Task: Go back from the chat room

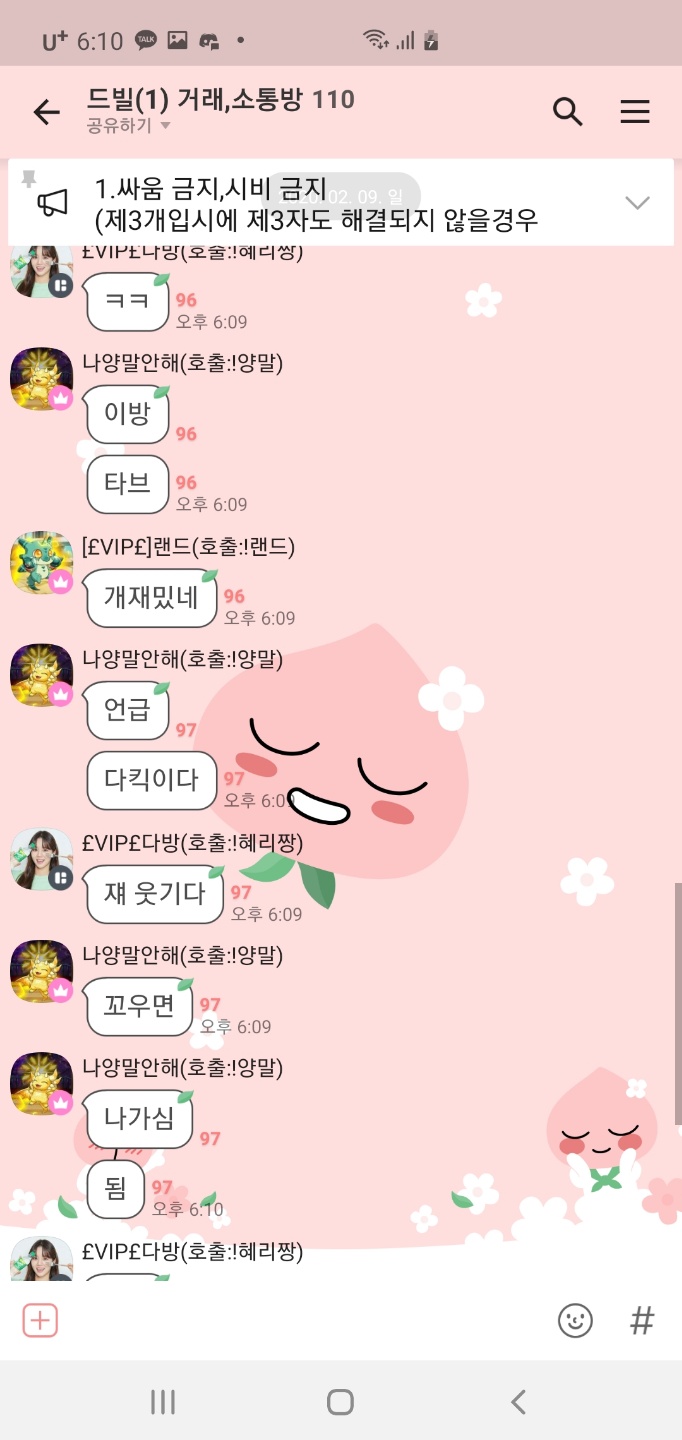Action: 47,112
